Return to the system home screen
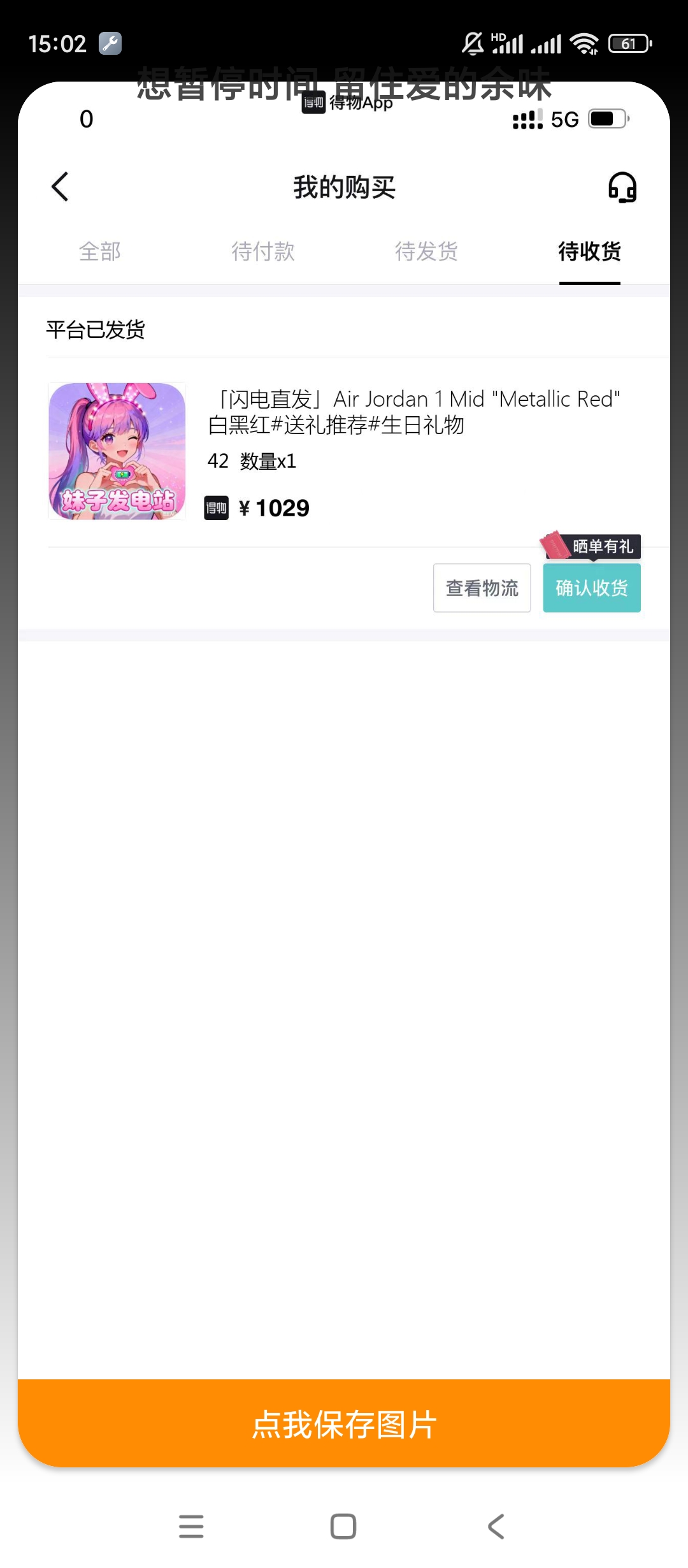Viewport: 688px width, 1568px height. [x=343, y=1527]
